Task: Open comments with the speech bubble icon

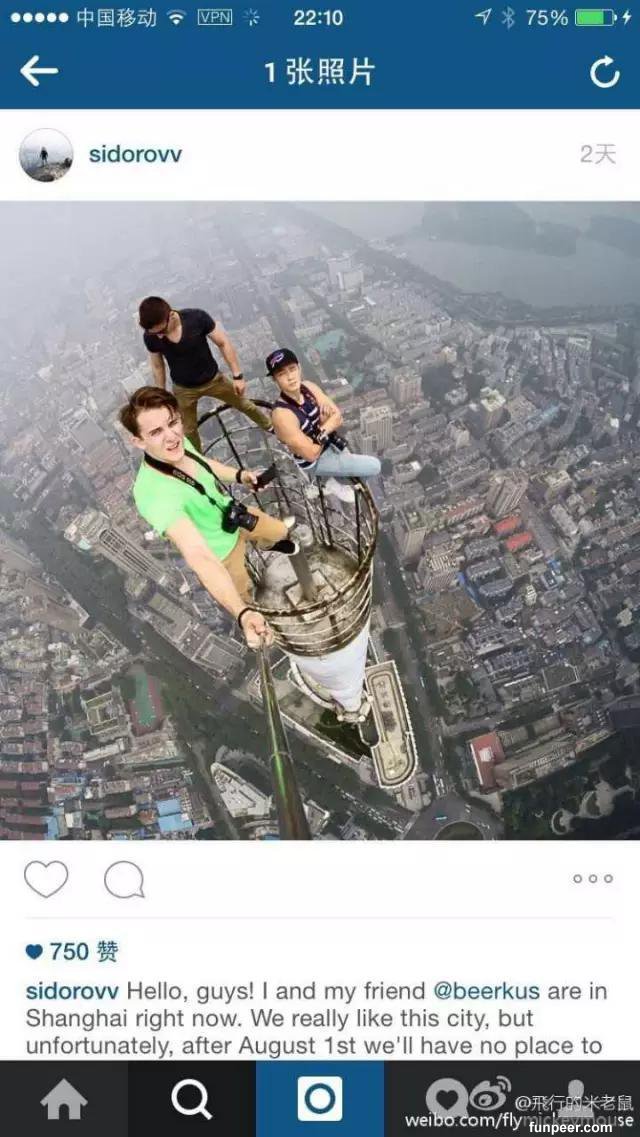Action: [124, 880]
